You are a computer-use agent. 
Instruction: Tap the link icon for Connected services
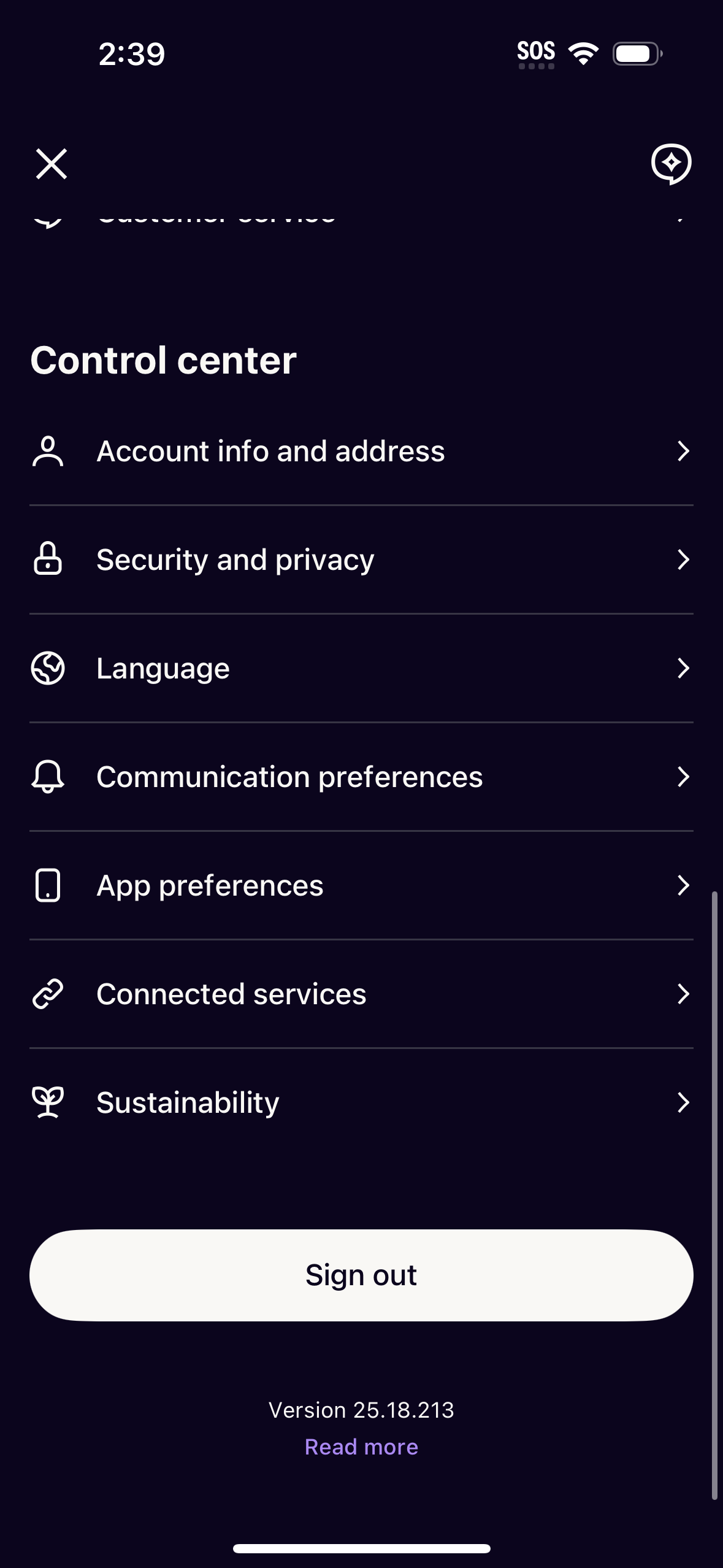click(48, 994)
